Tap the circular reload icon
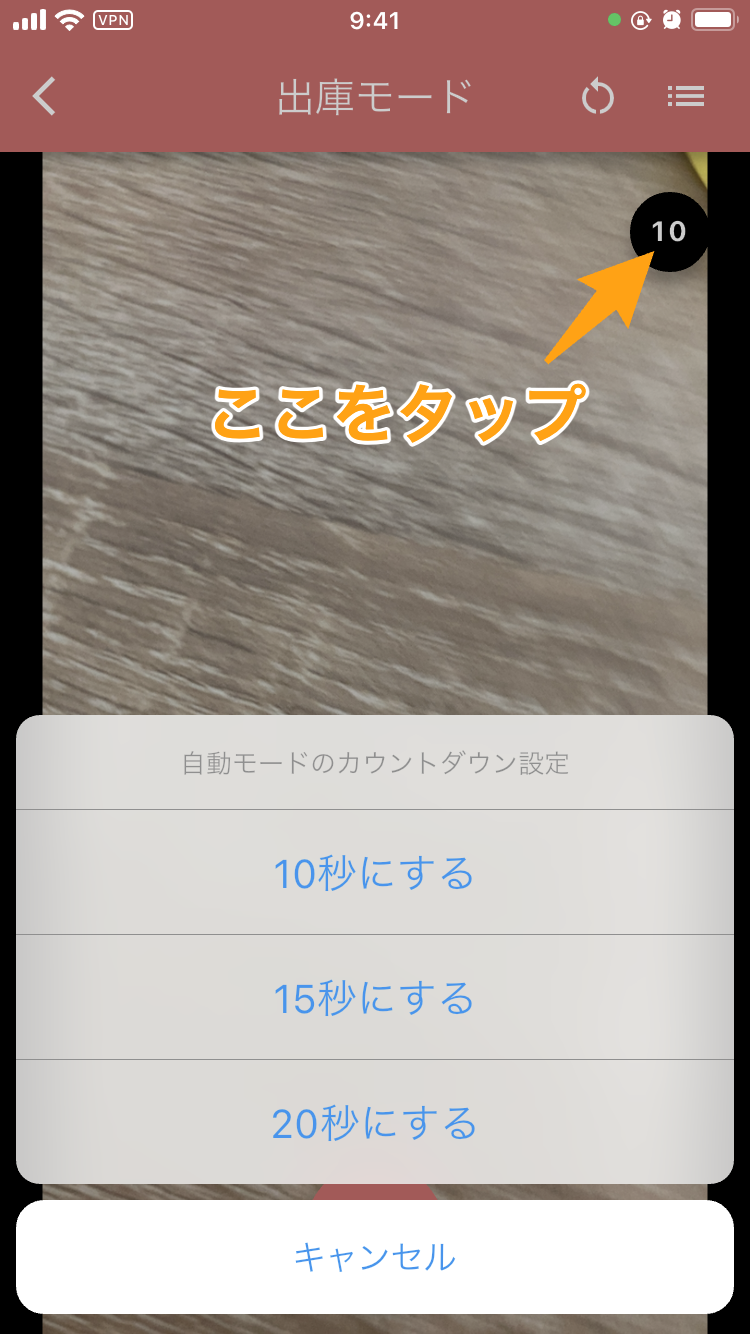 point(597,97)
